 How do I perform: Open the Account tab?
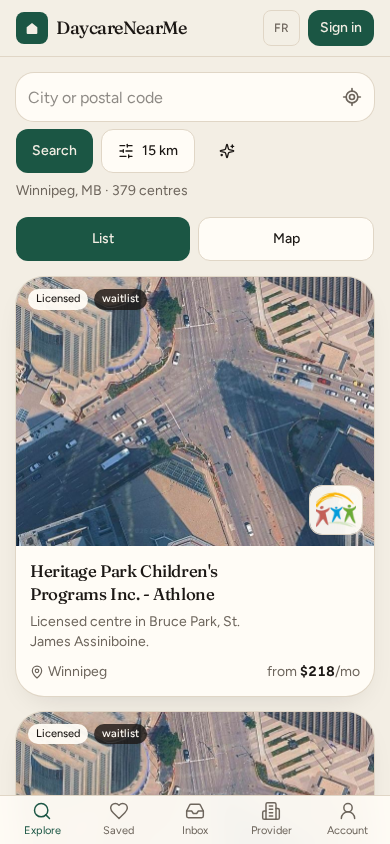[x=348, y=819]
